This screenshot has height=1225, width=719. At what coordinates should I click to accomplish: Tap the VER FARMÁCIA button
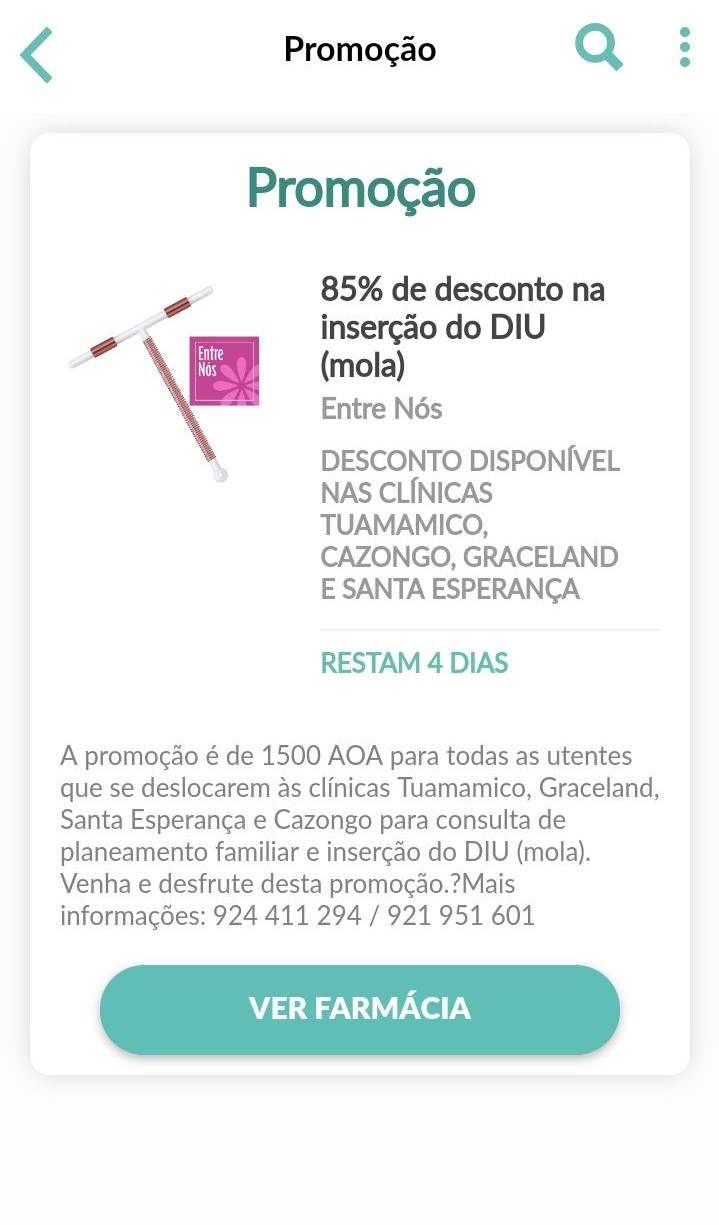pos(360,1009)
